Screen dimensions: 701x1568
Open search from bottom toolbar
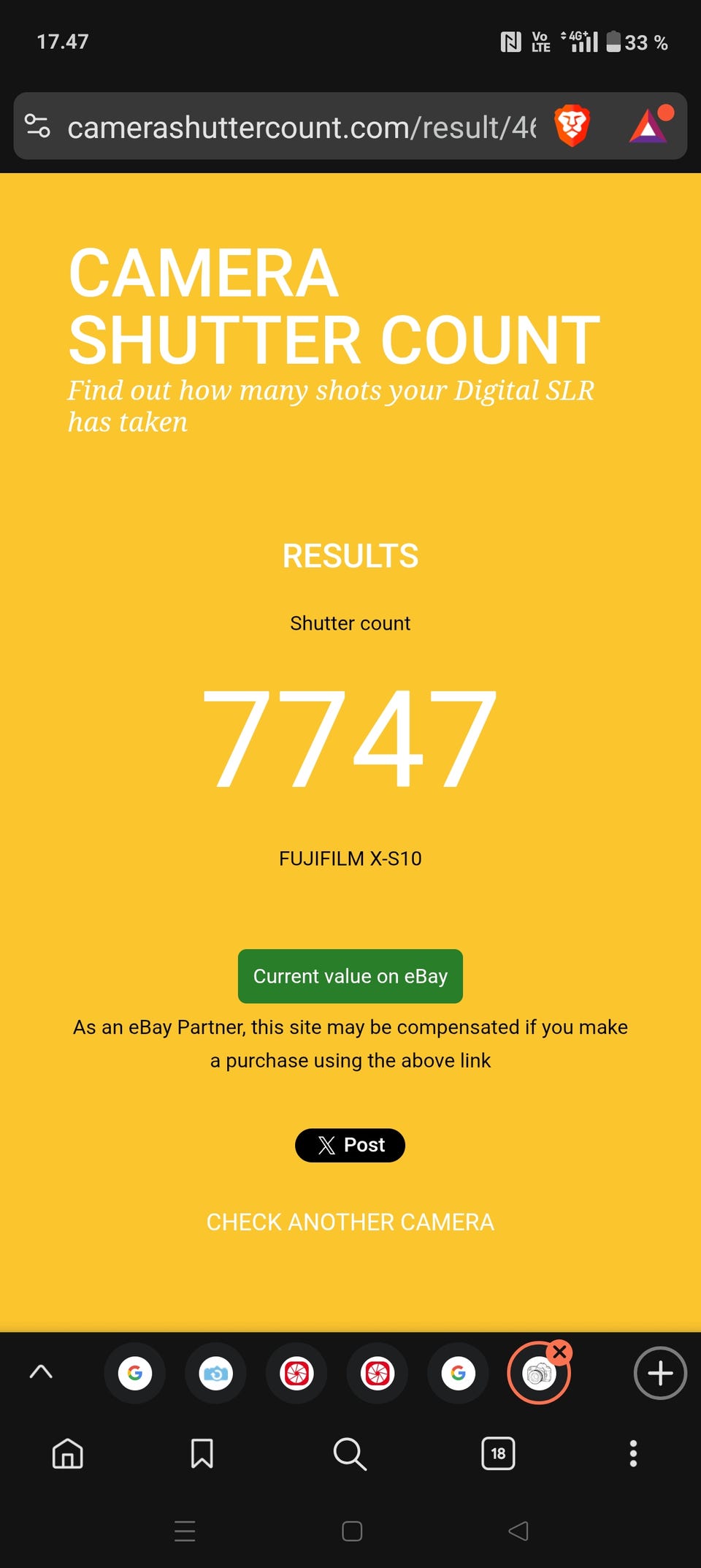pos(350,1453)
